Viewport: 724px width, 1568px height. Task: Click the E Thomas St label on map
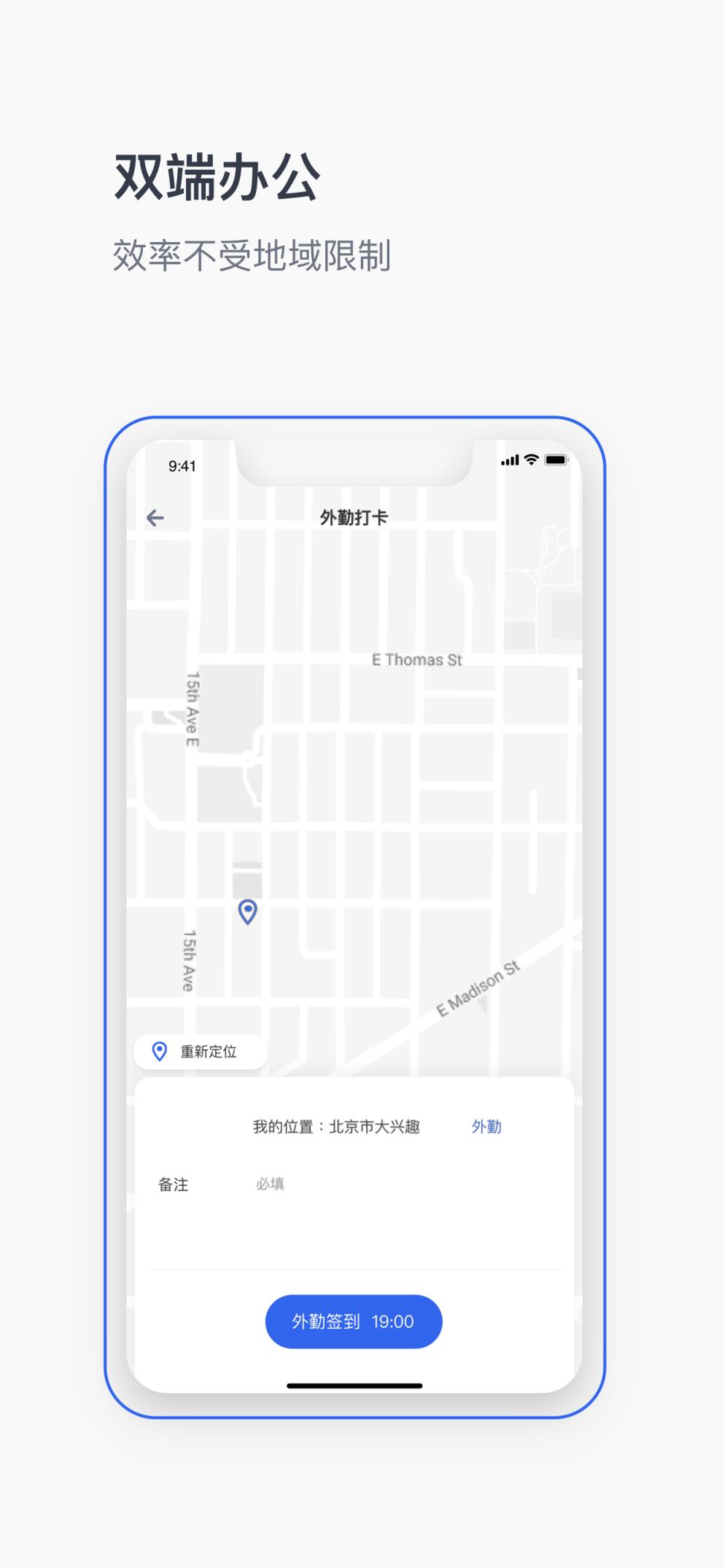tap(416, 660)
